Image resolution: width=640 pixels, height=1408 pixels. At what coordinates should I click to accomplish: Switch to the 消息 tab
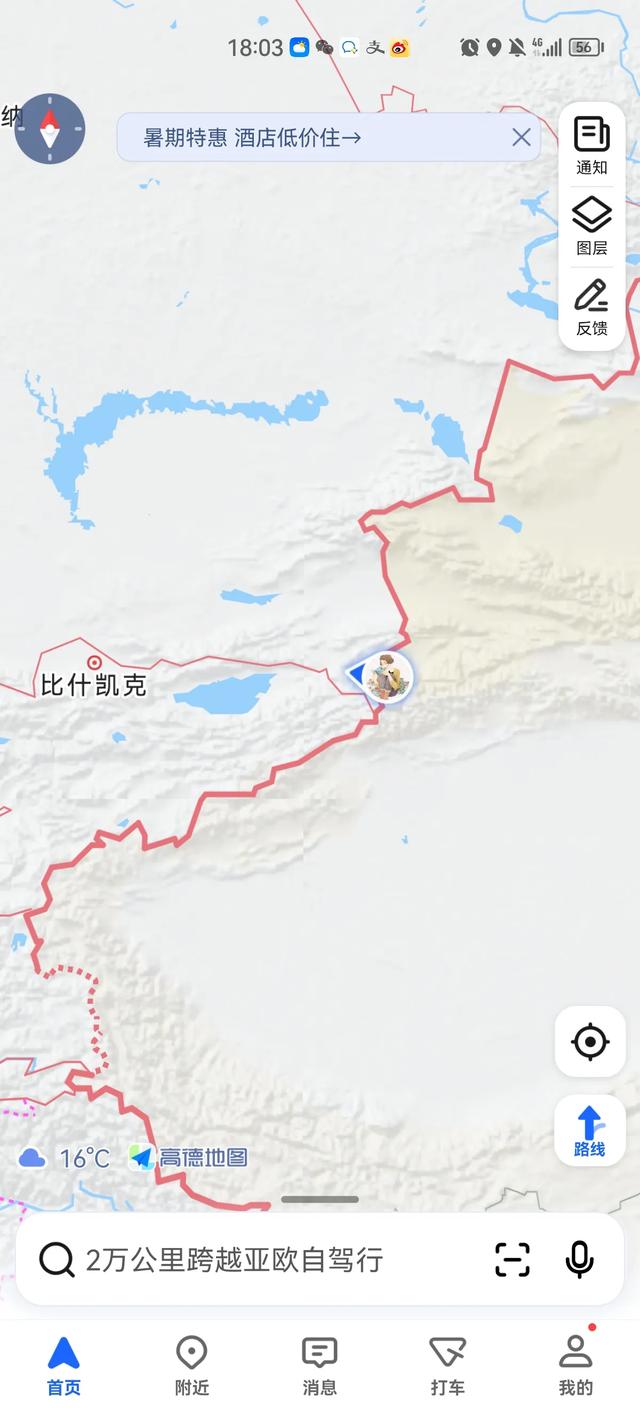tap(320, 1365)
